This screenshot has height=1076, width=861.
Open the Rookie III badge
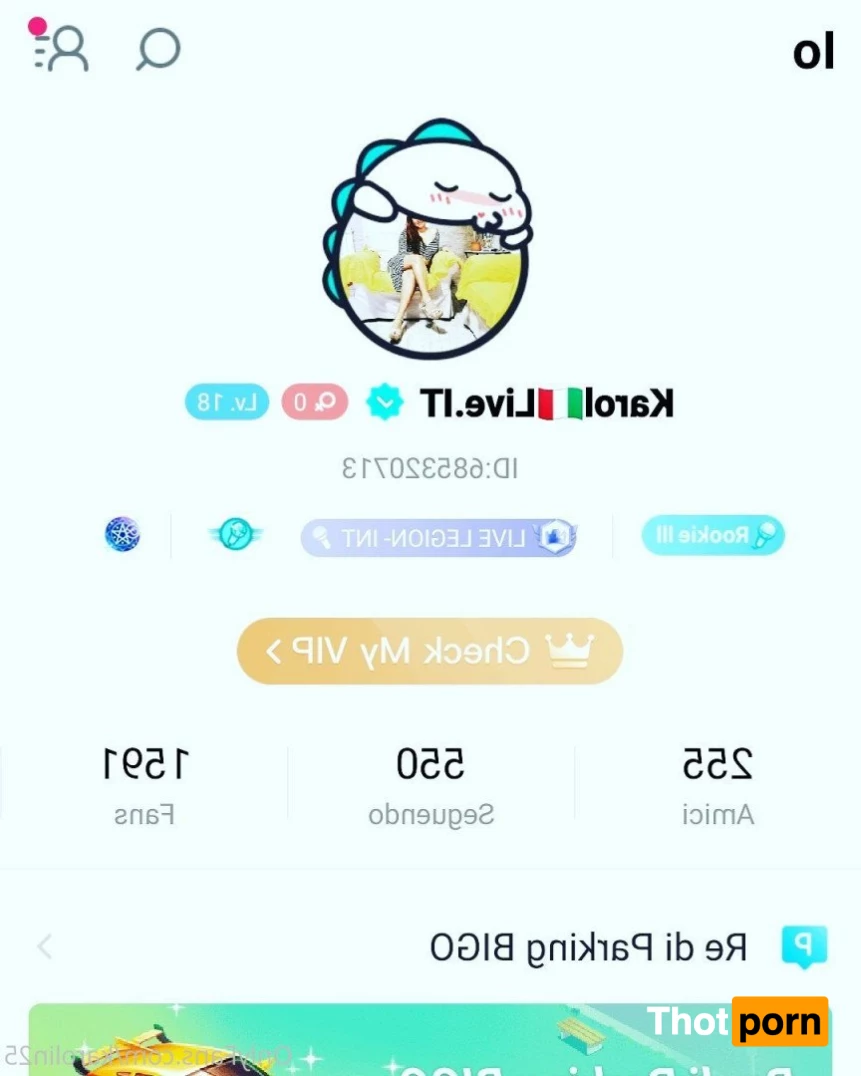tap(713, 535)
